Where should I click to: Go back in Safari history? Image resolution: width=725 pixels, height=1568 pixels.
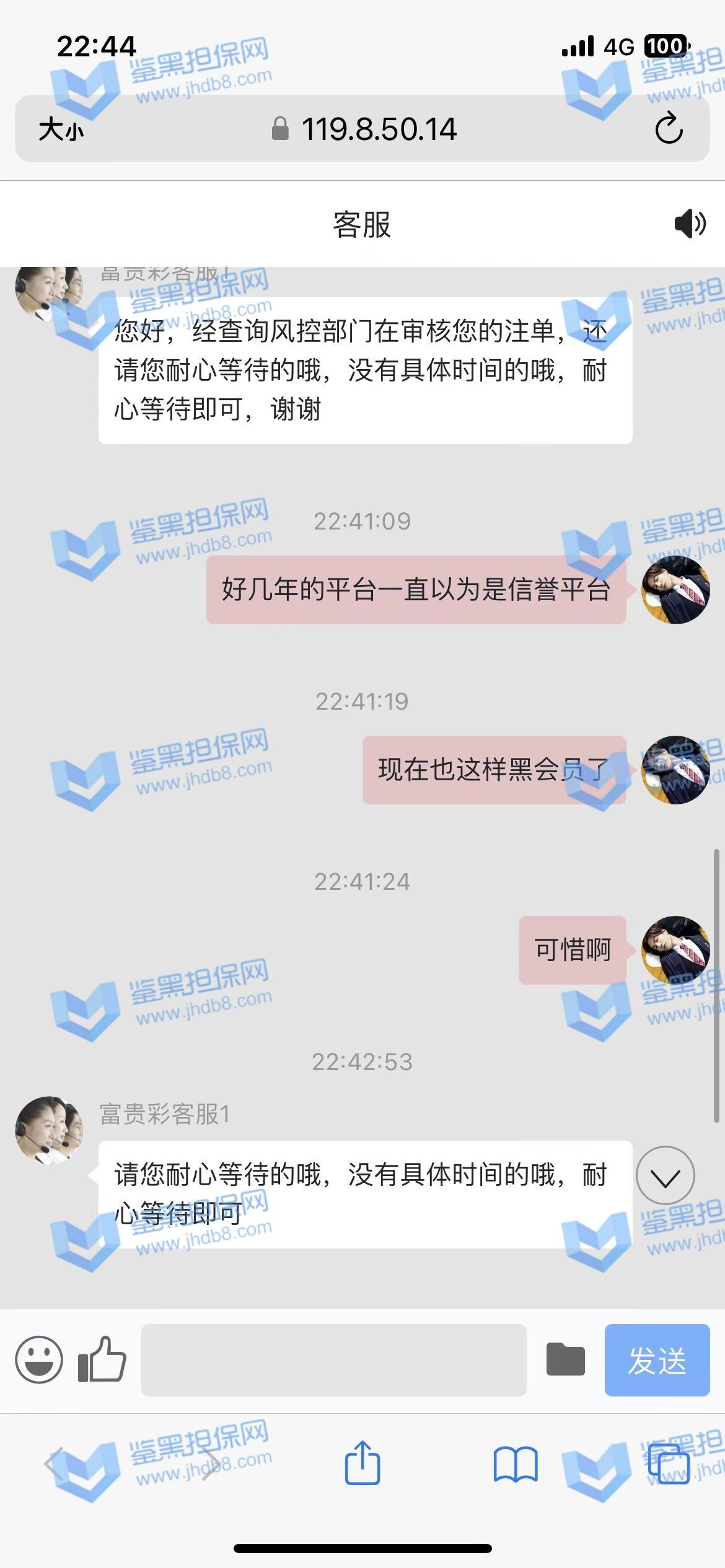55,1465
